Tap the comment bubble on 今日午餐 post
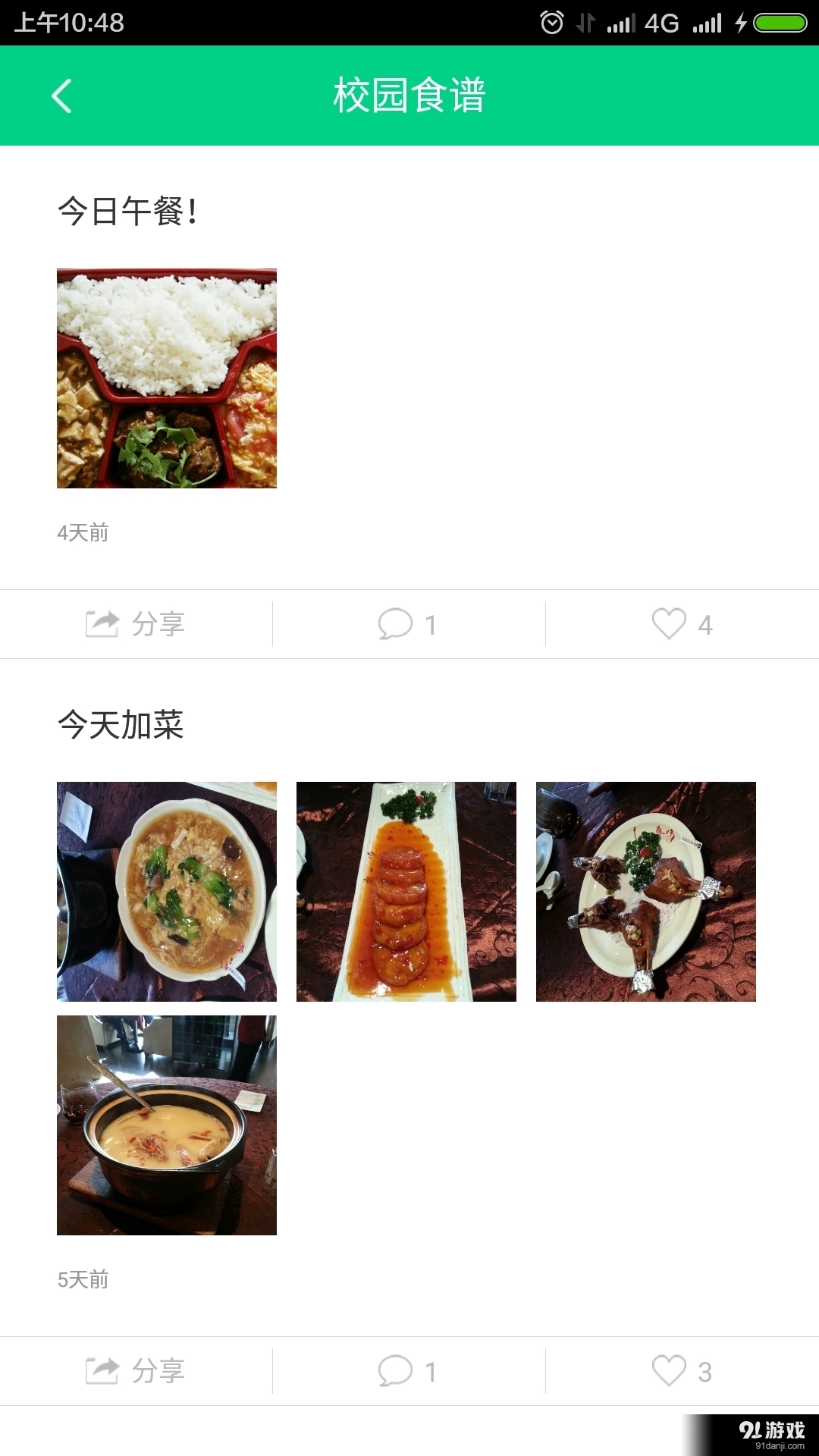 pyautogui.click(x=394, y=623)
